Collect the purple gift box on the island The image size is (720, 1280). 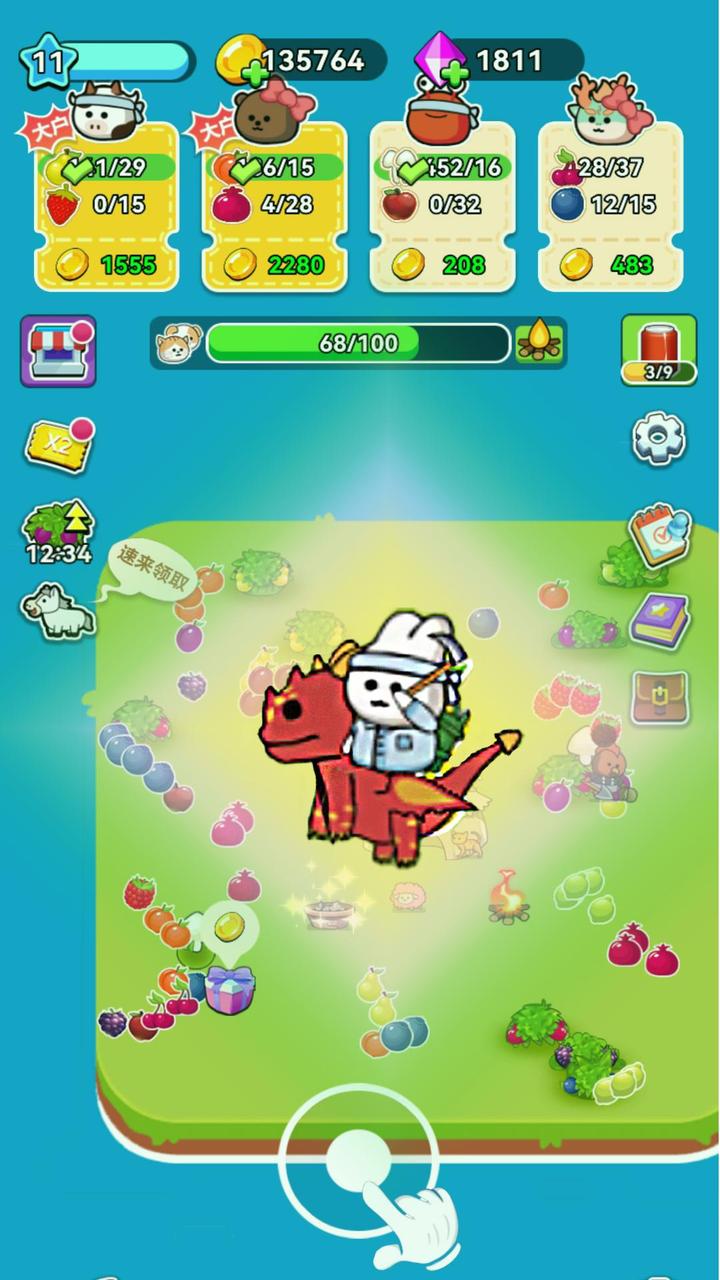click(230, 990)
